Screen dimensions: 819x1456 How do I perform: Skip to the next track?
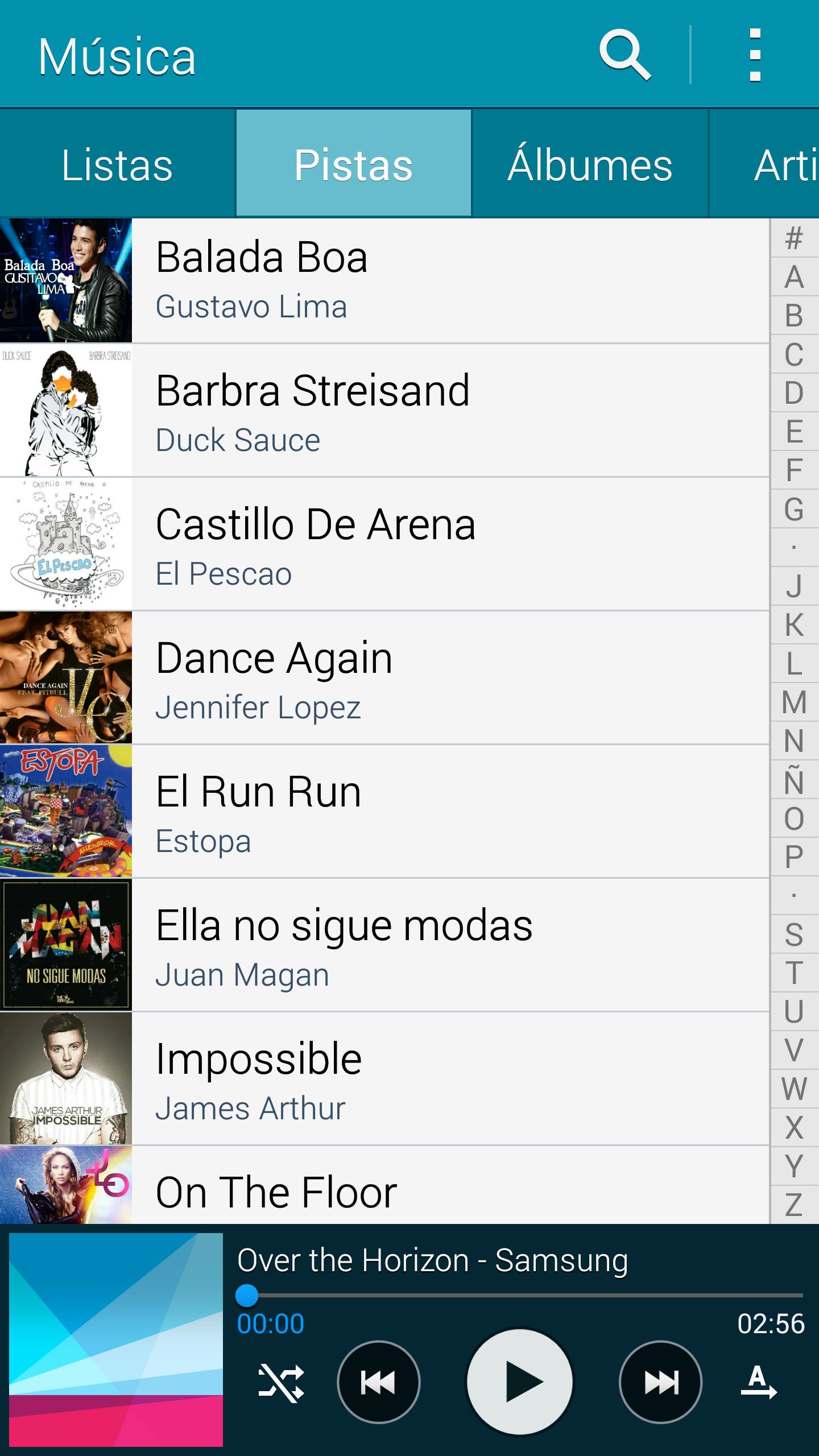coord(660,1382)
